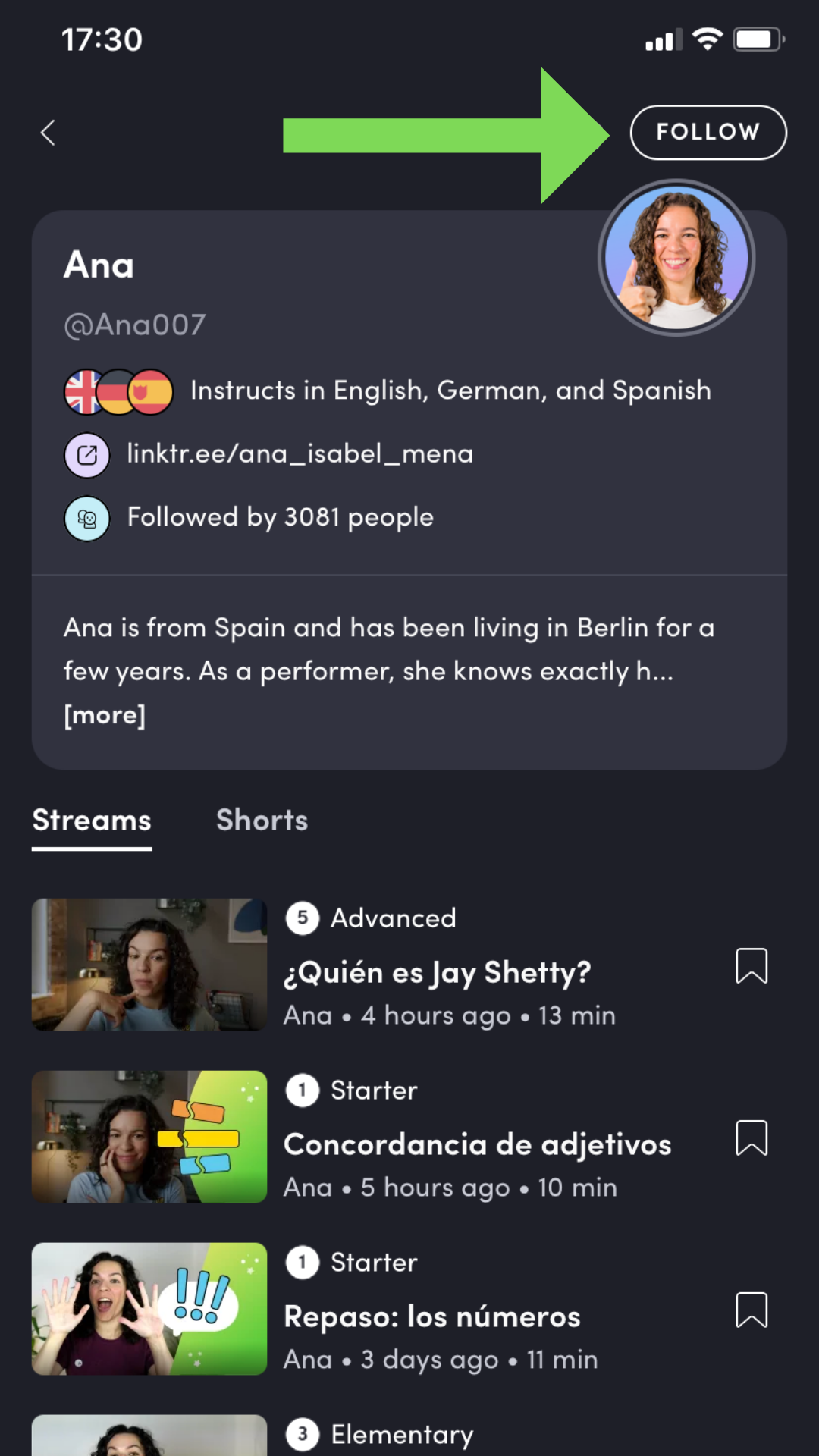819x1456 pixels.
Task: Bookmark the Concordancia de adjetivos stream
Action: coord(752,1138)
